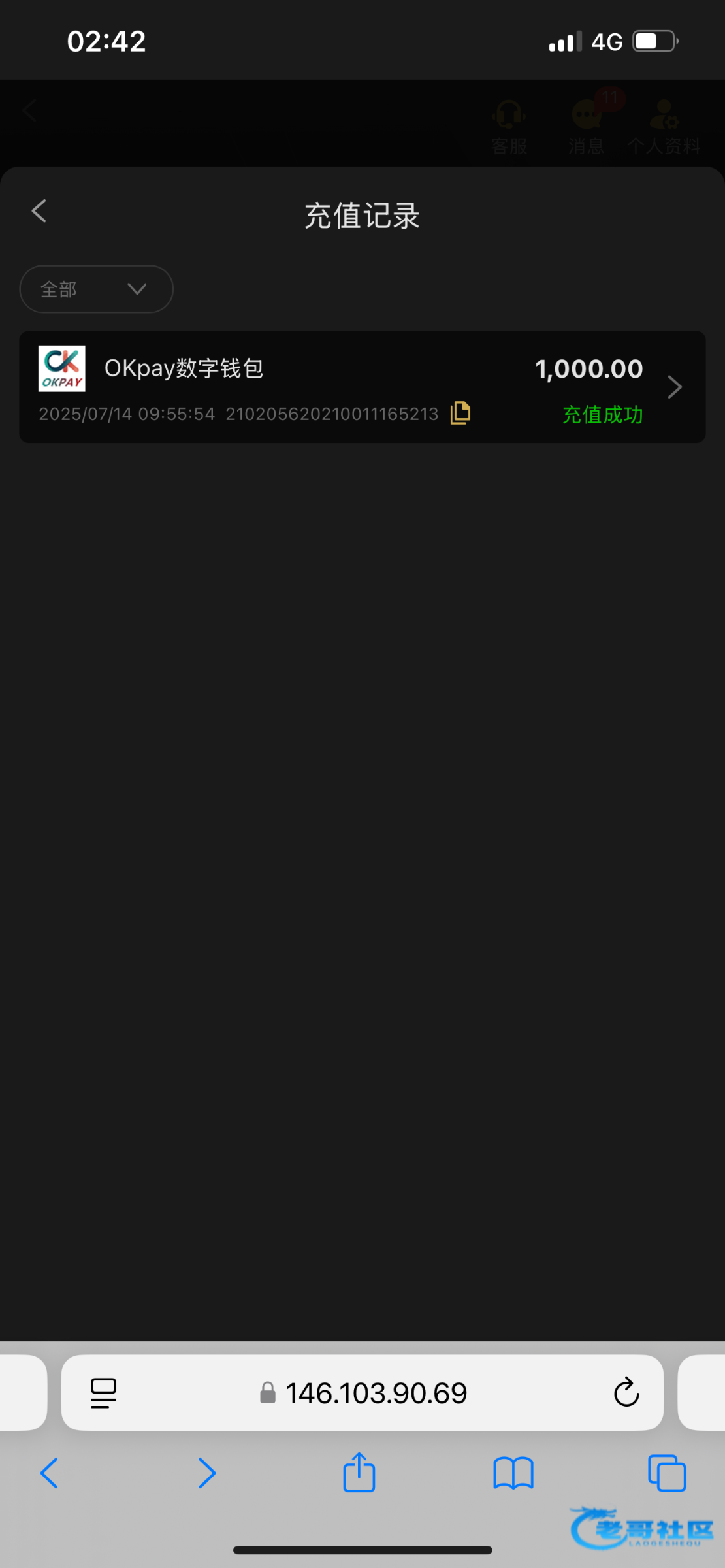
Task: Tap the 146.103.90.69 address bar
Action: (376, 1393)
